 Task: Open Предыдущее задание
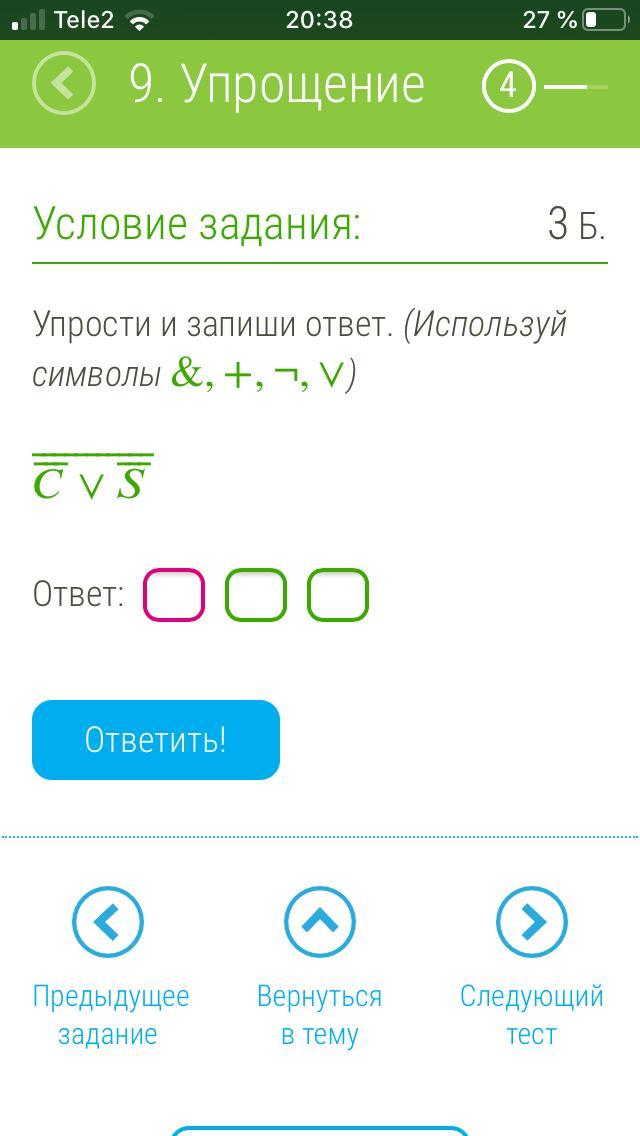[x=108, y=967]
